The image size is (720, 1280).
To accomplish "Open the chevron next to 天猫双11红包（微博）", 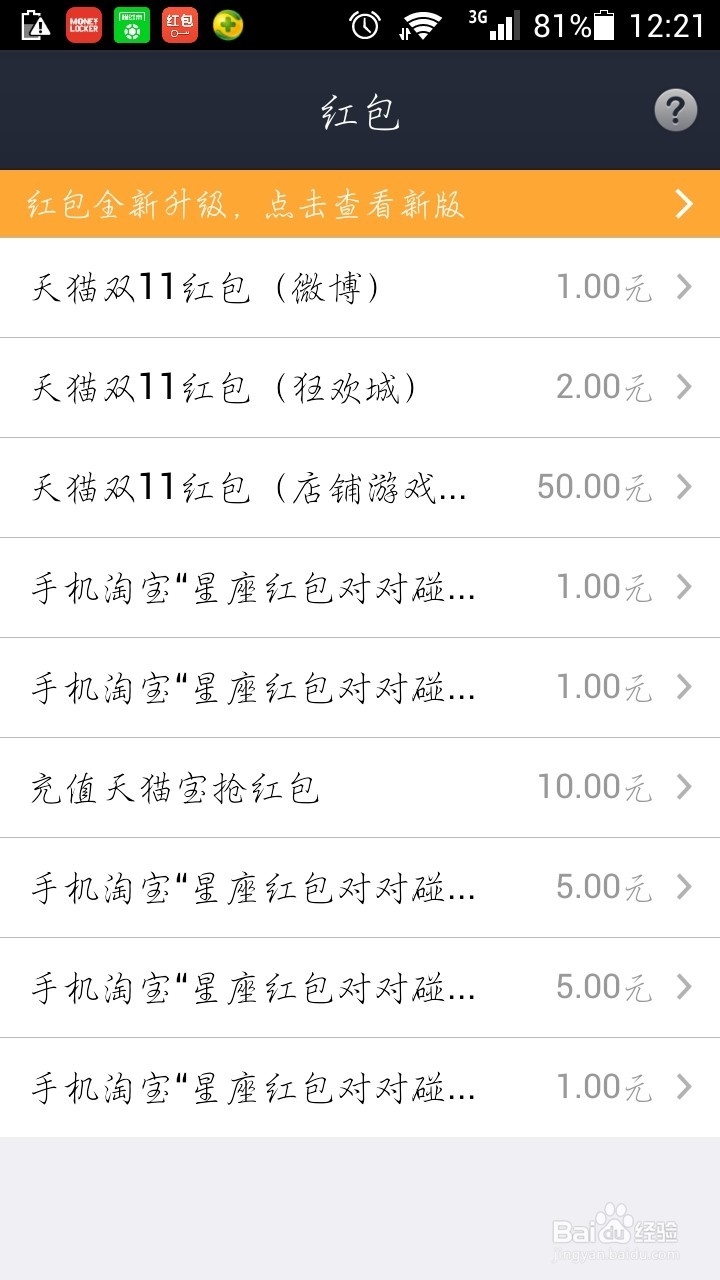I will pyautogui.click(x=685, y=287).
